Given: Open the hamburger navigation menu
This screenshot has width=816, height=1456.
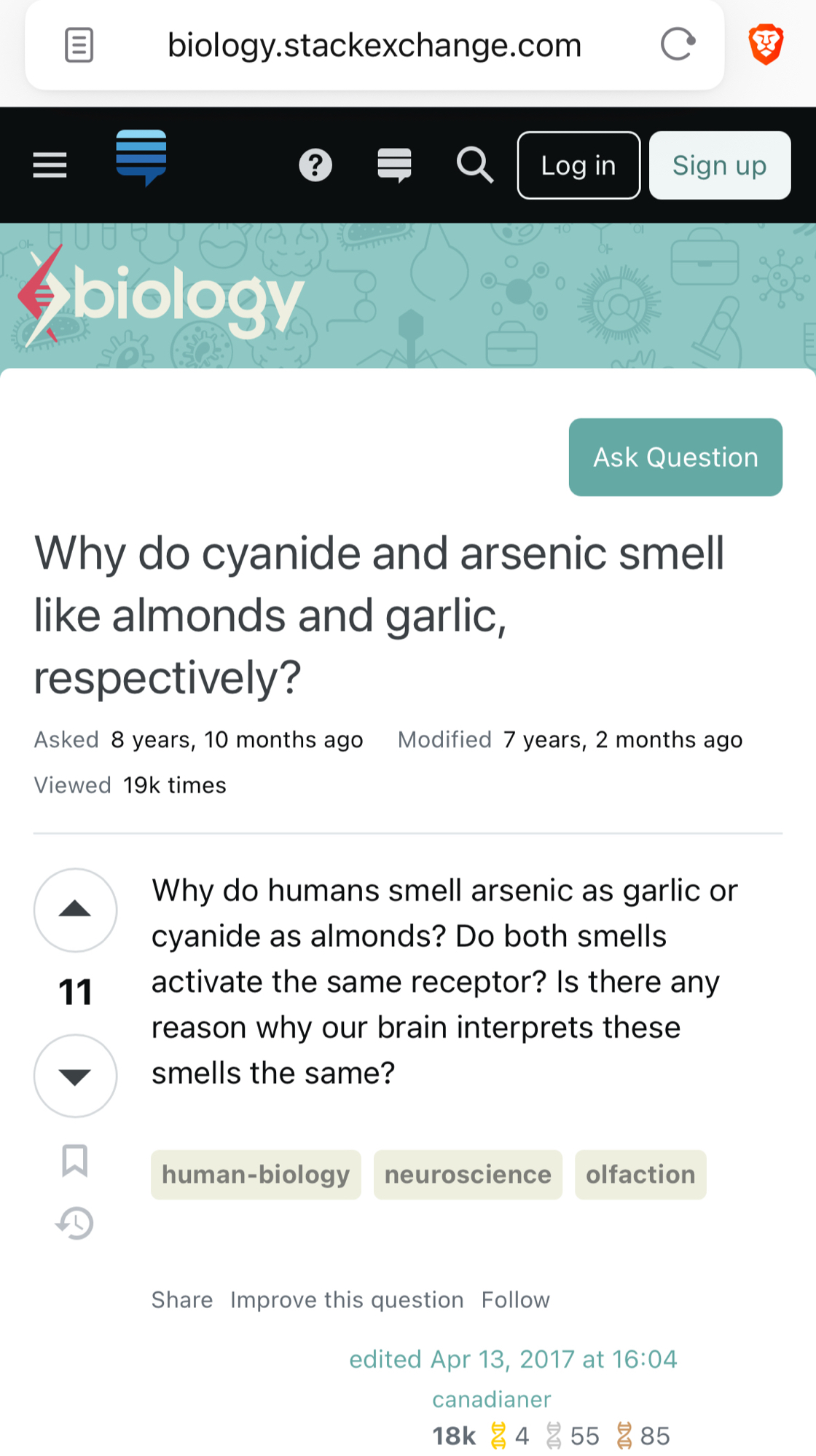Looking at the screenshot, I should click(50, 165).
